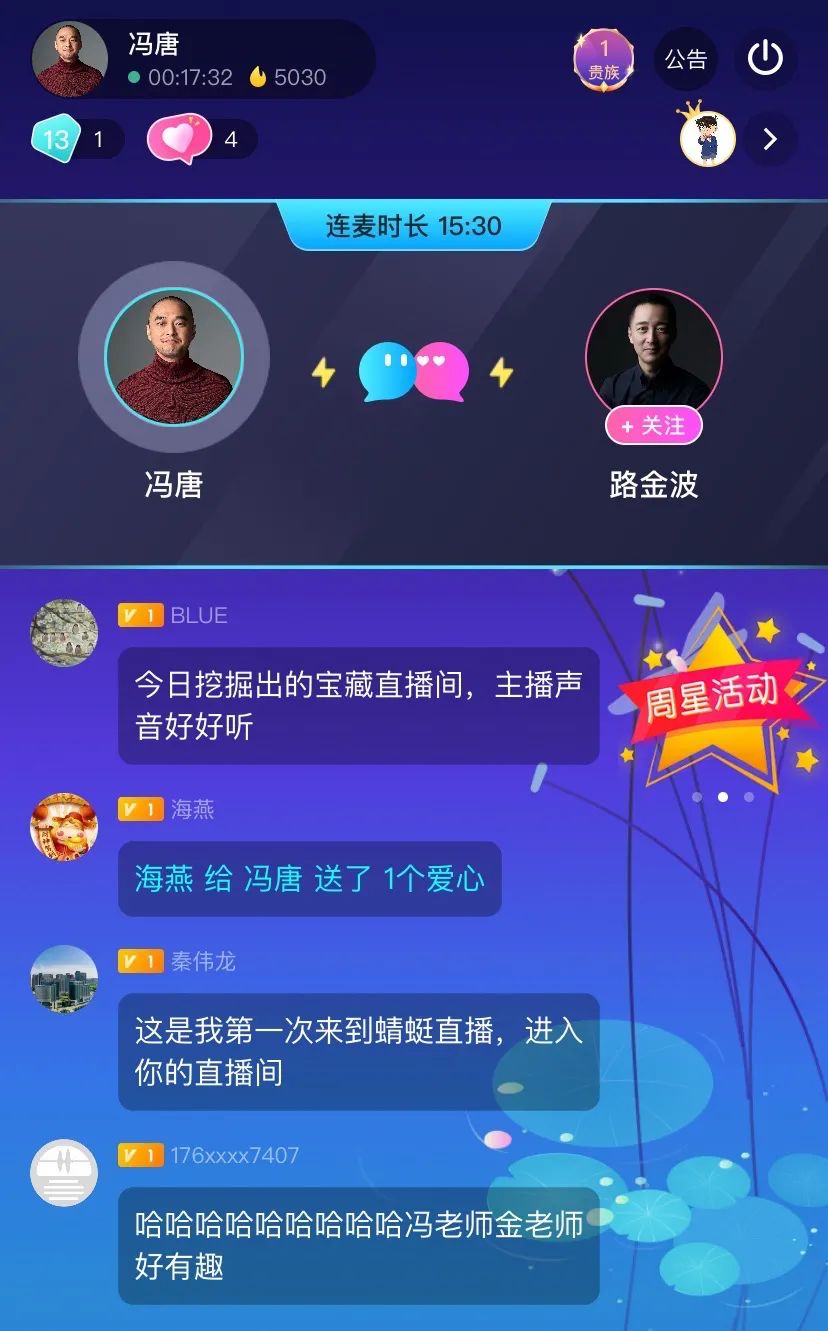
Task: Tap 路金波's avatar in the co-host panel
Action: [x=654, y=355]
